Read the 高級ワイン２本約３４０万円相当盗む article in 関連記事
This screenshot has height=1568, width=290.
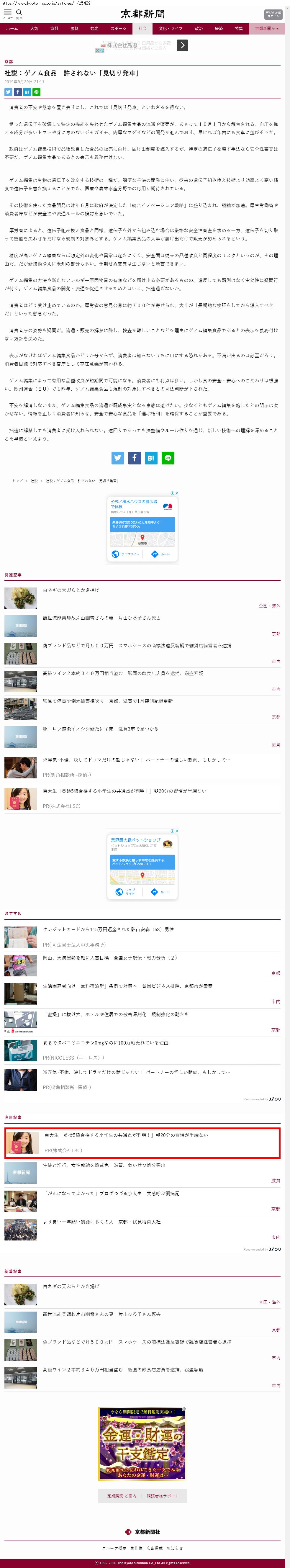point(123,673)
